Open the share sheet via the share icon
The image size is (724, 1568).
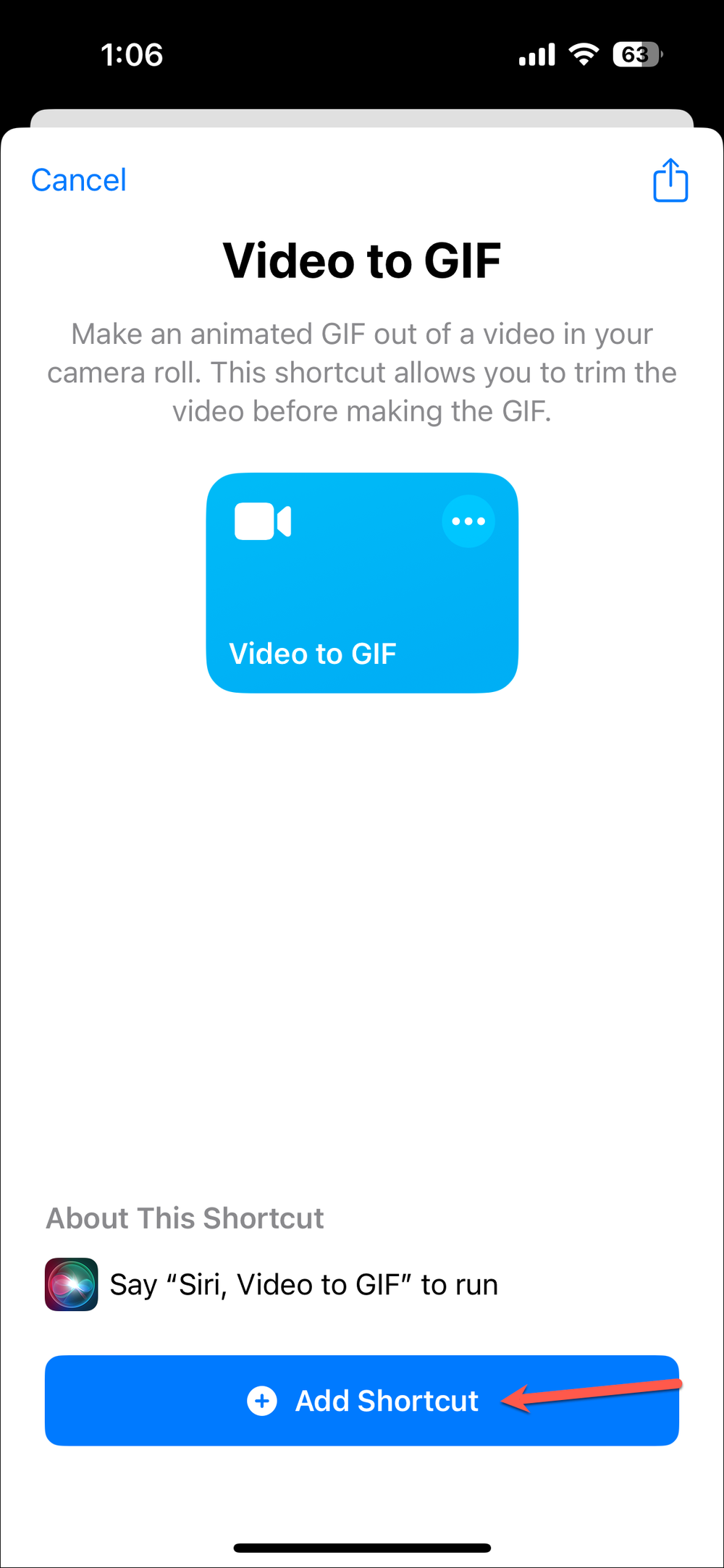670,180
